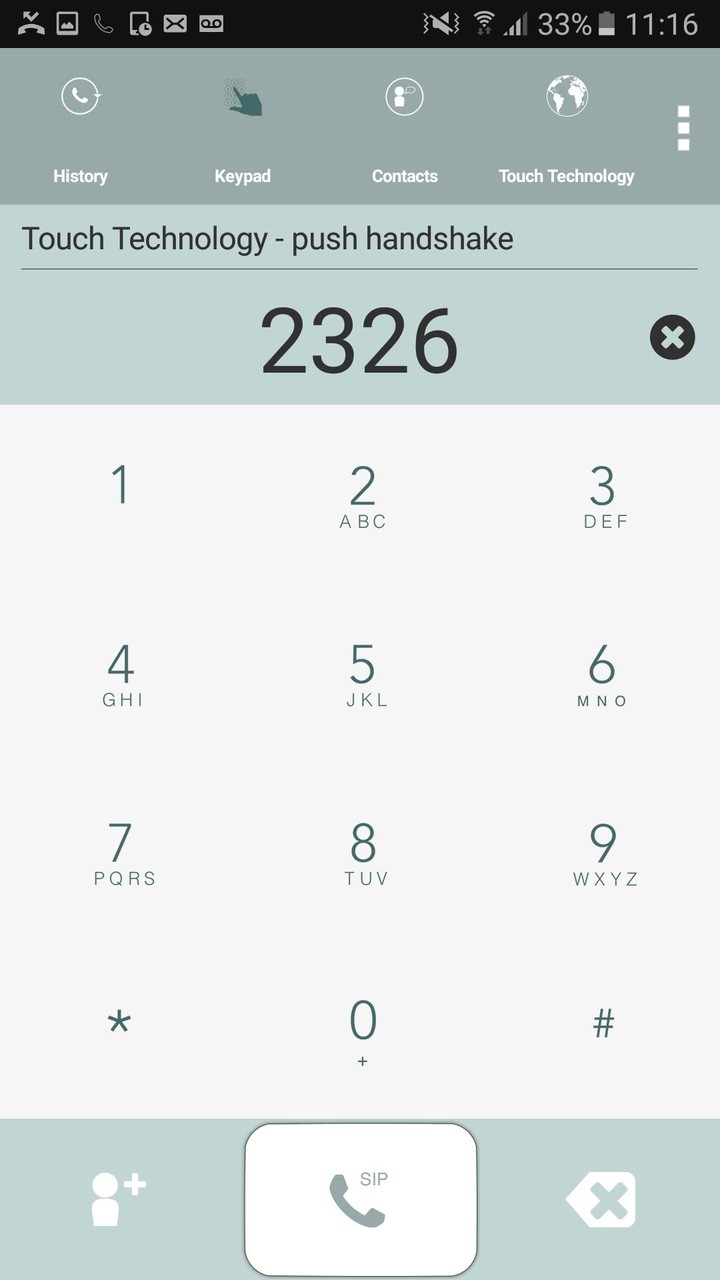Viewport: 720px width, 1280px height.
Task: Tap the 2 ABC key
Action: [x=362, y=495]
